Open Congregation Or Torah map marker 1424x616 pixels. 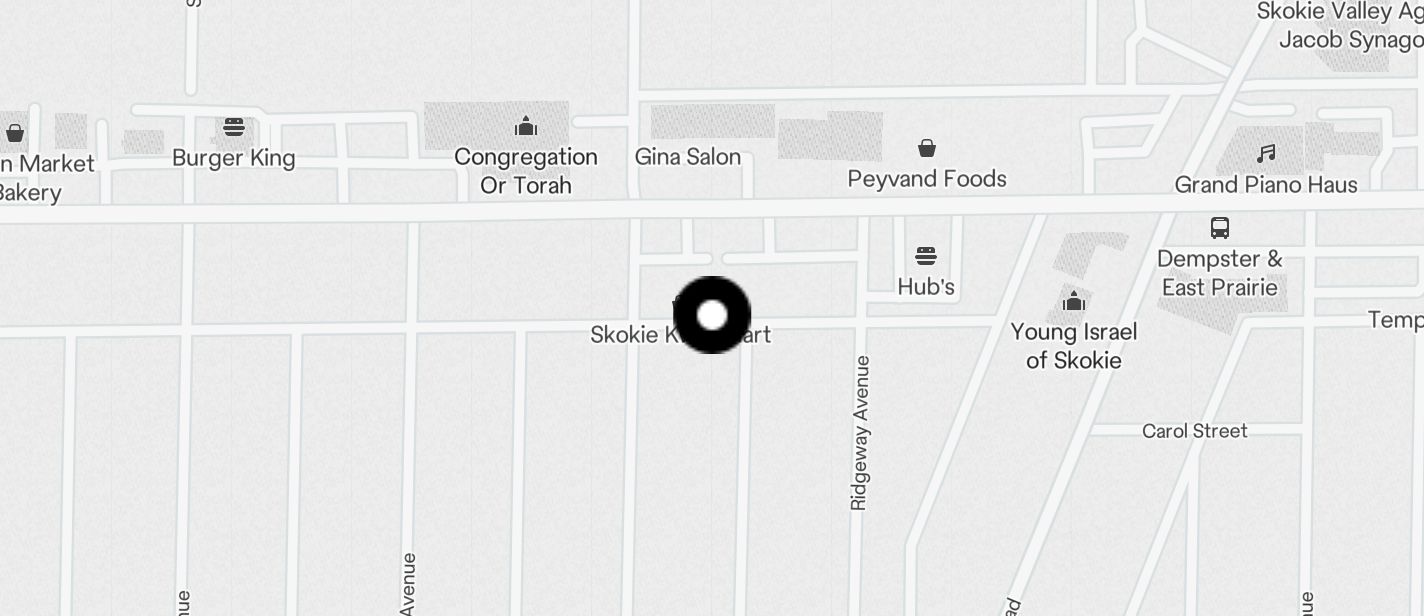click(526, 127)
